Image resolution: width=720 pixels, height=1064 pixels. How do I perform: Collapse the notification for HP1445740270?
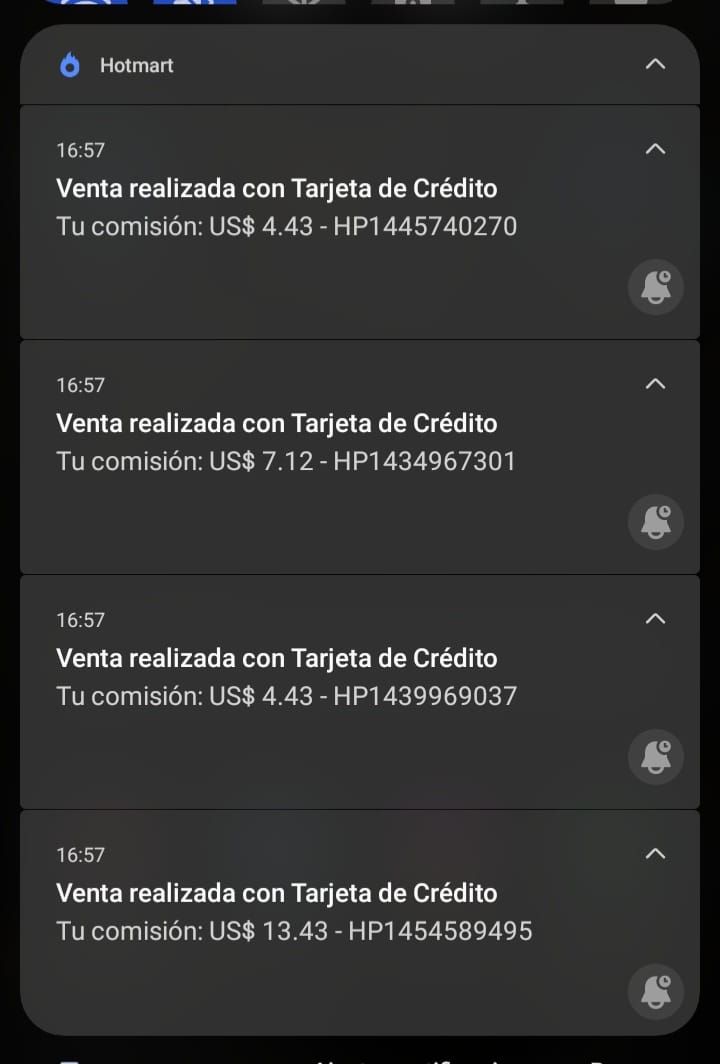(655, 149)
